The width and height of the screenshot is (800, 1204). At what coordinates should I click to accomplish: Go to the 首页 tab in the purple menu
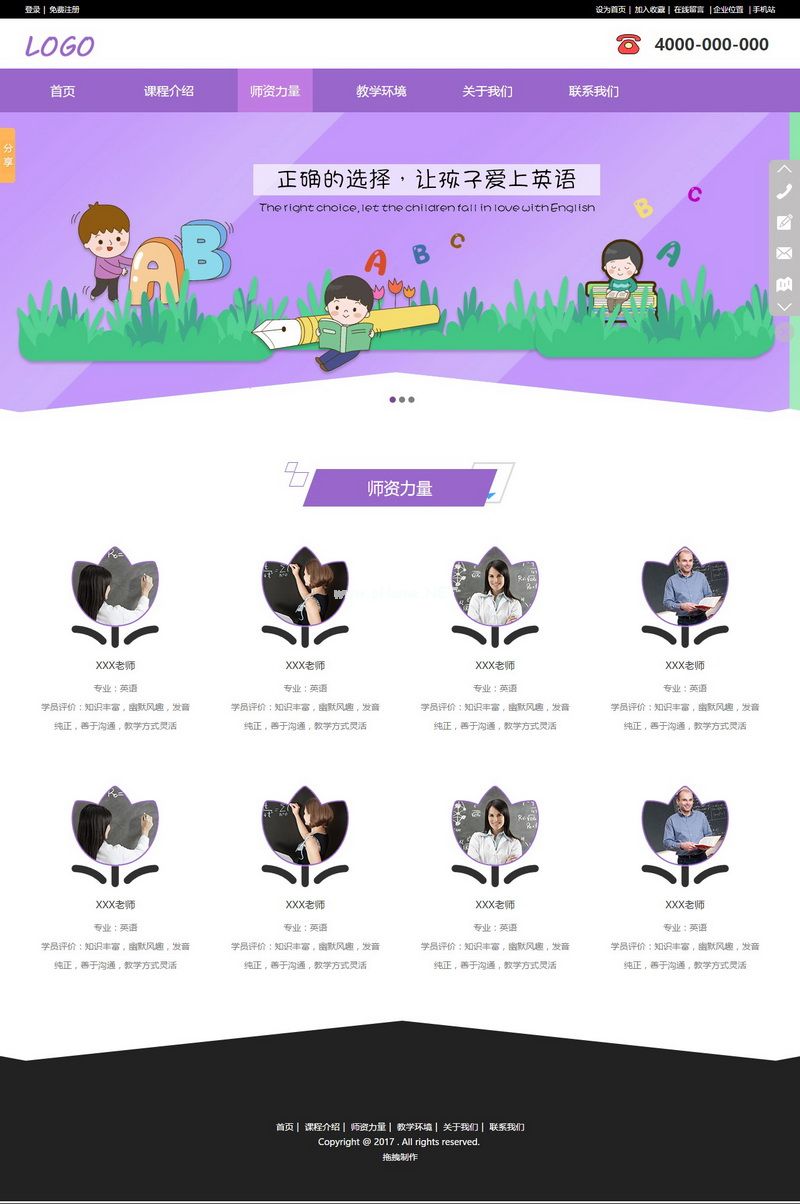(x=63, y=91)
